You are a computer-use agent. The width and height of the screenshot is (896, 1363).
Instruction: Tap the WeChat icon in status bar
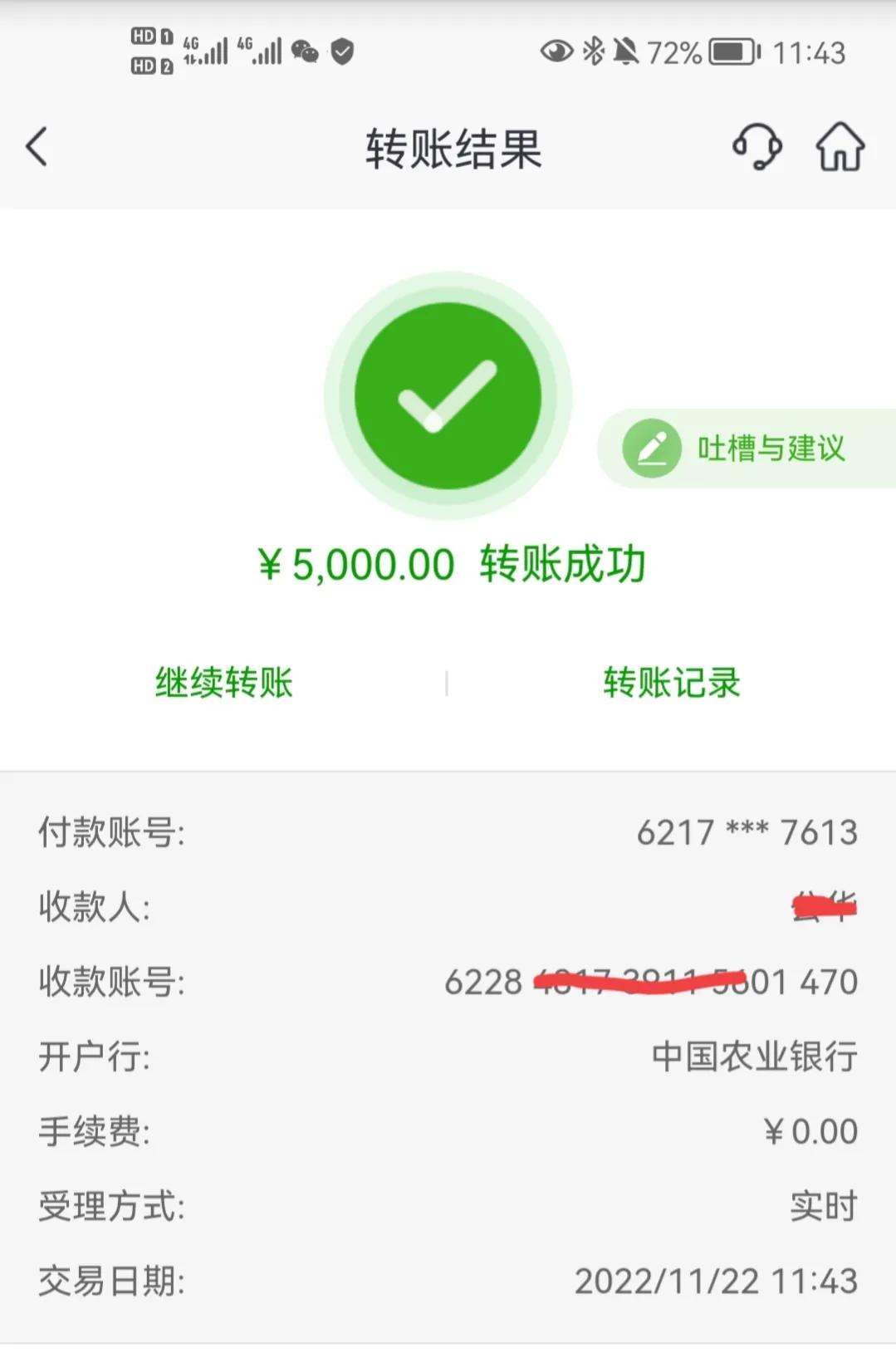pos(306,52)
